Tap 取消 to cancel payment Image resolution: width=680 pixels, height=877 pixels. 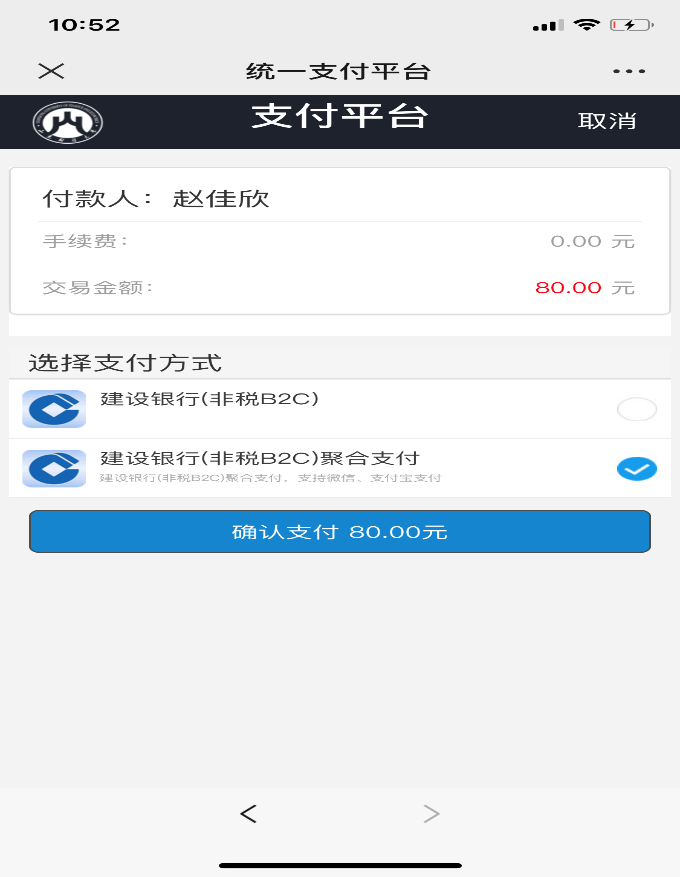click(607, 121)
